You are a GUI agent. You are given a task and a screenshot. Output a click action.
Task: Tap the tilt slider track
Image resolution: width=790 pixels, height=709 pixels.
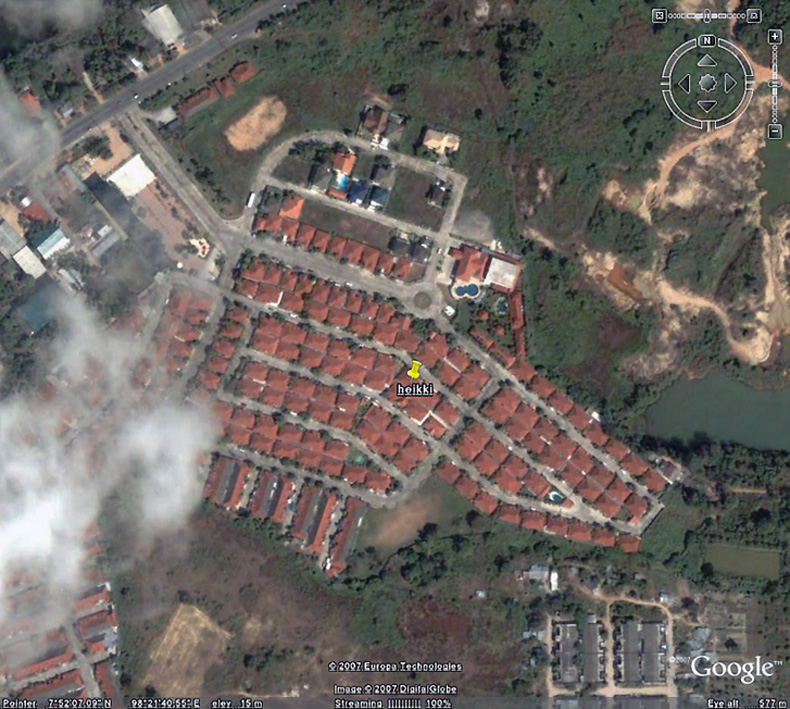coord(725,16)
